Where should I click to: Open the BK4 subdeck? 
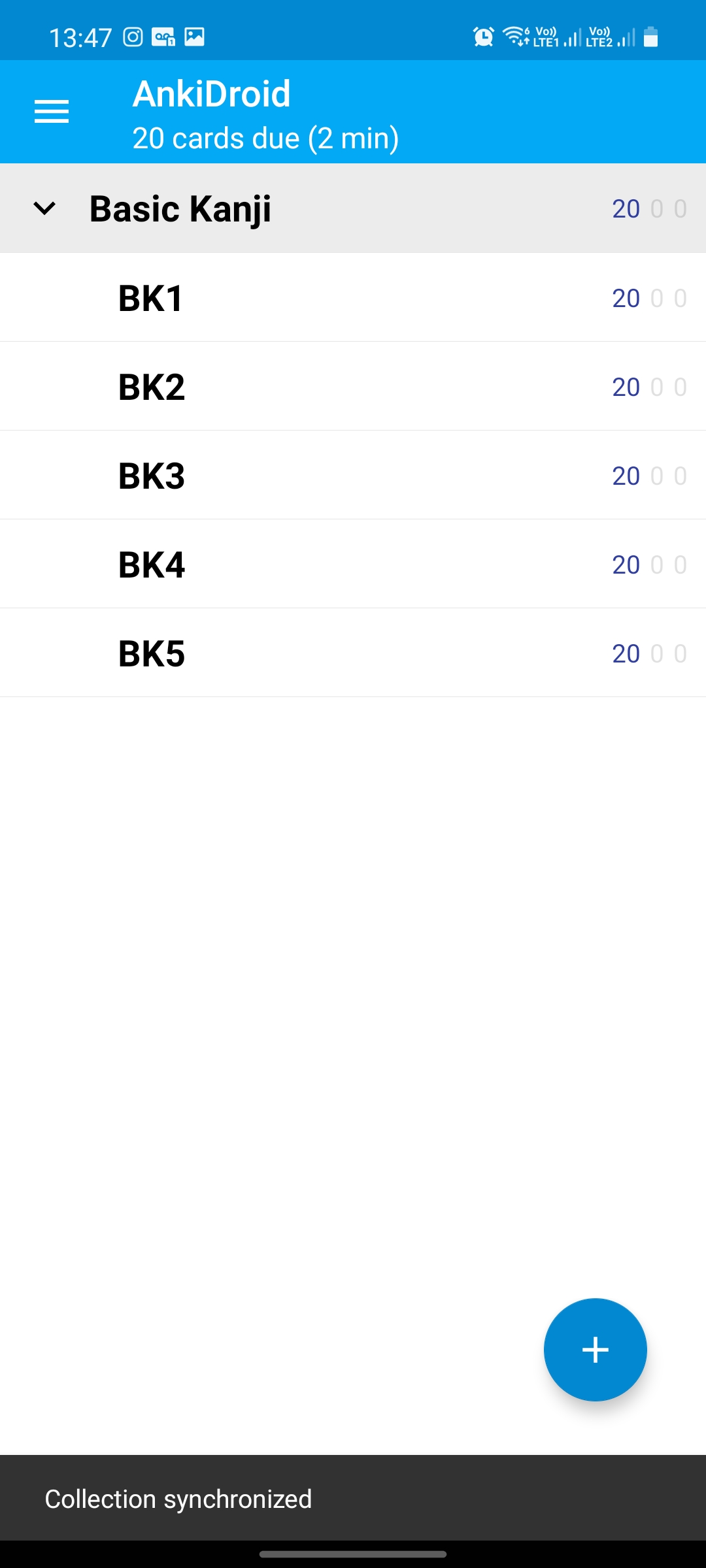pos(152,564)
